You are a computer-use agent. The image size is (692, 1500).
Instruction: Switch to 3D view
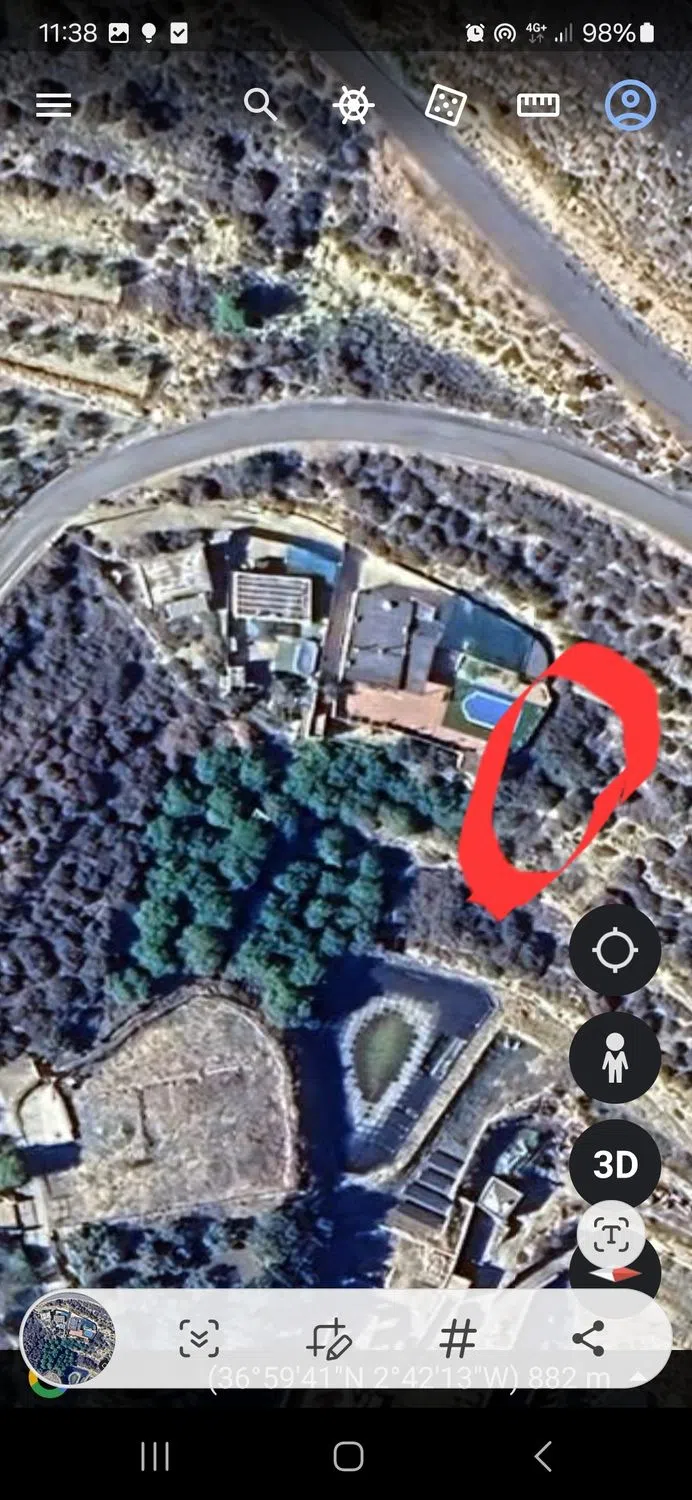(614, 1165)
